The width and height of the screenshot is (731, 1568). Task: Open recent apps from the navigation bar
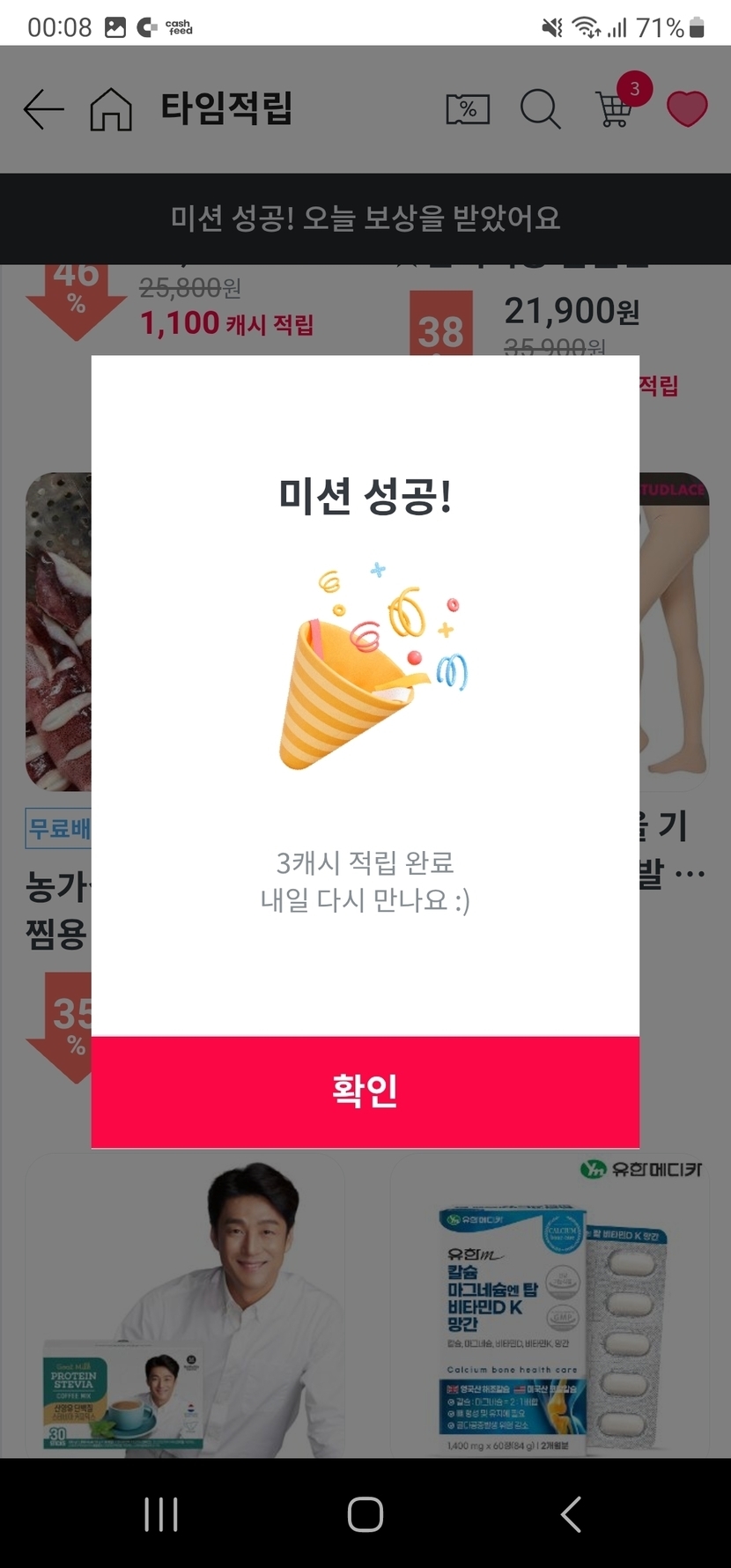click(161, 1514)
